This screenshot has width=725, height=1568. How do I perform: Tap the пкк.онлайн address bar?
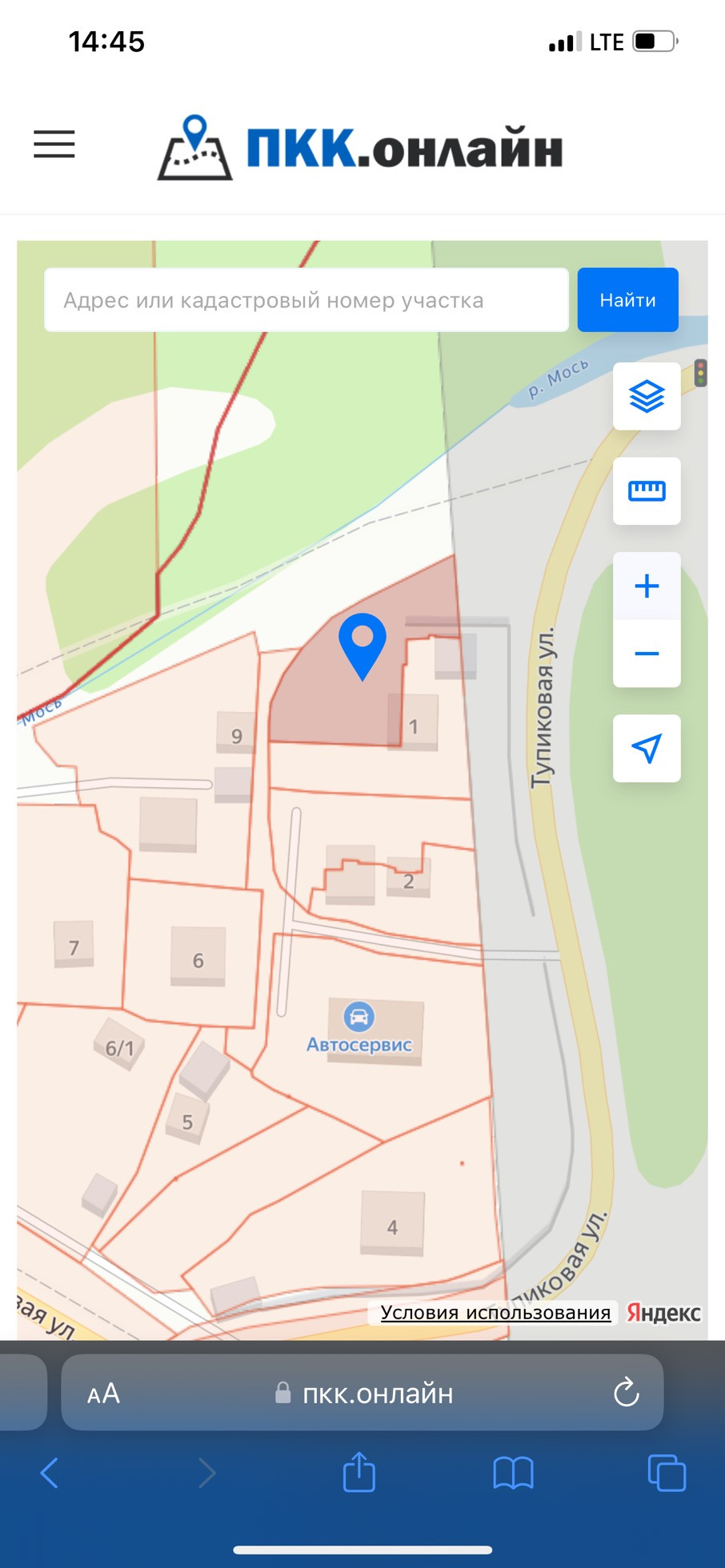point(362,1393)
